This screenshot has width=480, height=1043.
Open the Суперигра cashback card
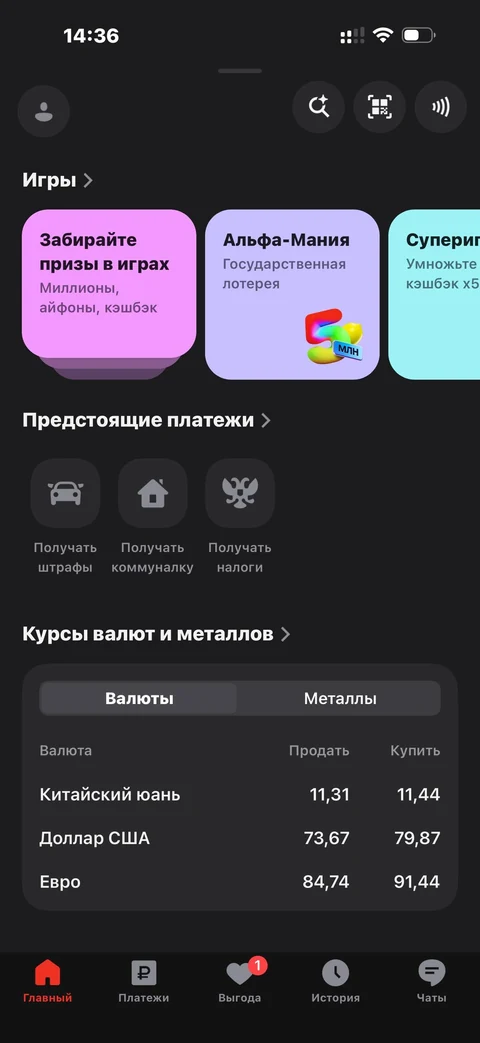click(x=434, y=294)
